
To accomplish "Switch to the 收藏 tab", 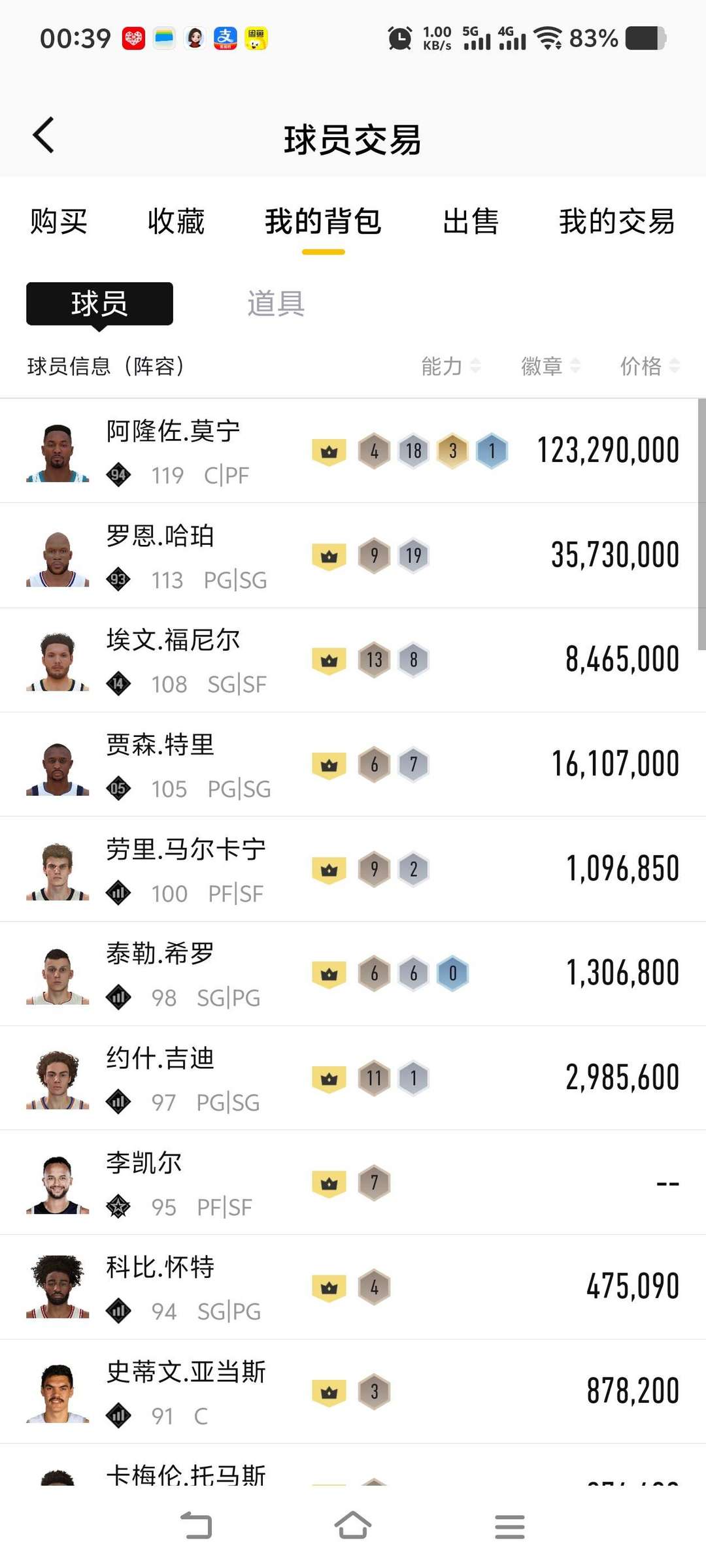I will click(x=176, y=221).
